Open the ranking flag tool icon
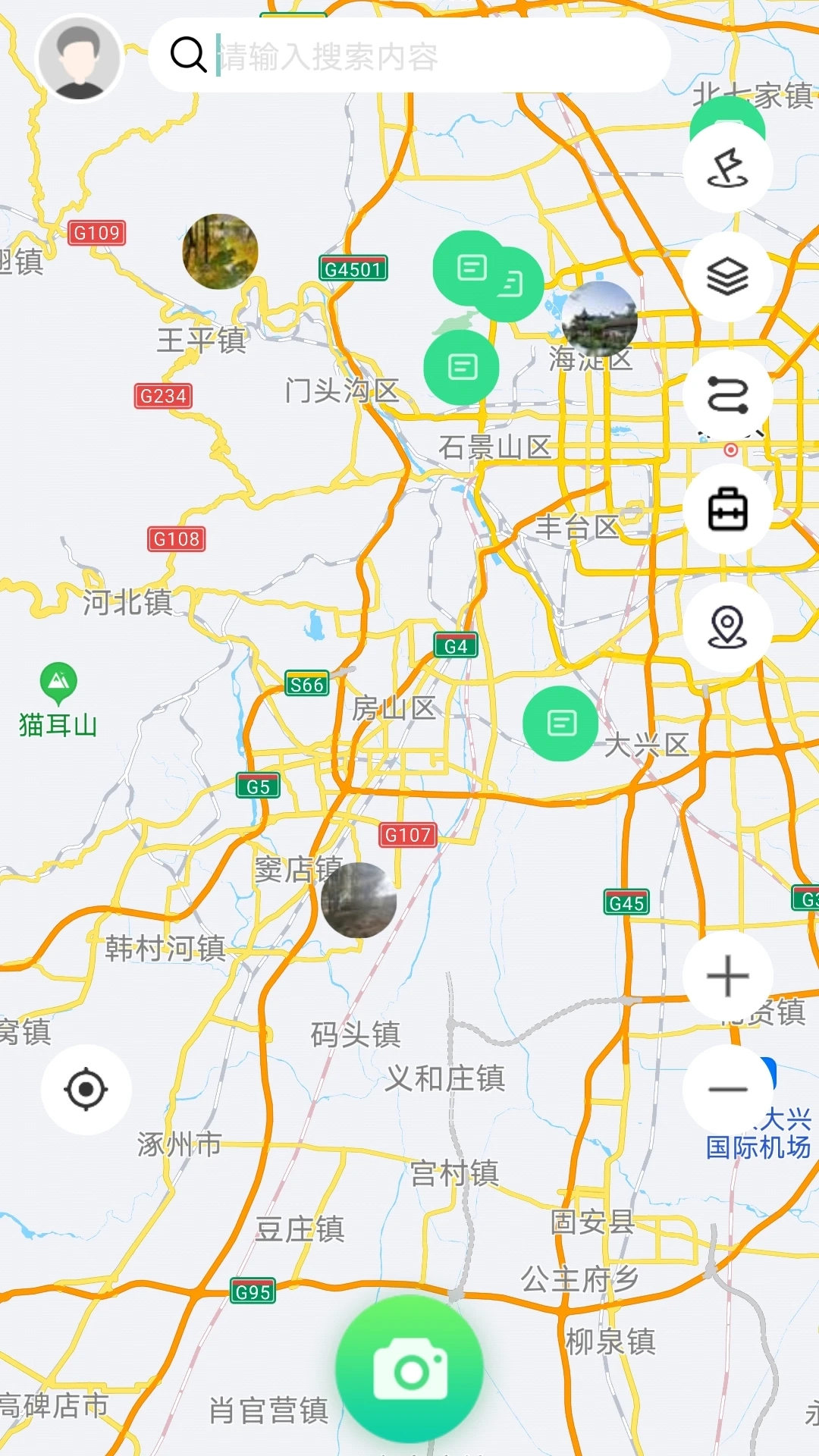Viewport: 819px width, 1456px height. point(727,167)
